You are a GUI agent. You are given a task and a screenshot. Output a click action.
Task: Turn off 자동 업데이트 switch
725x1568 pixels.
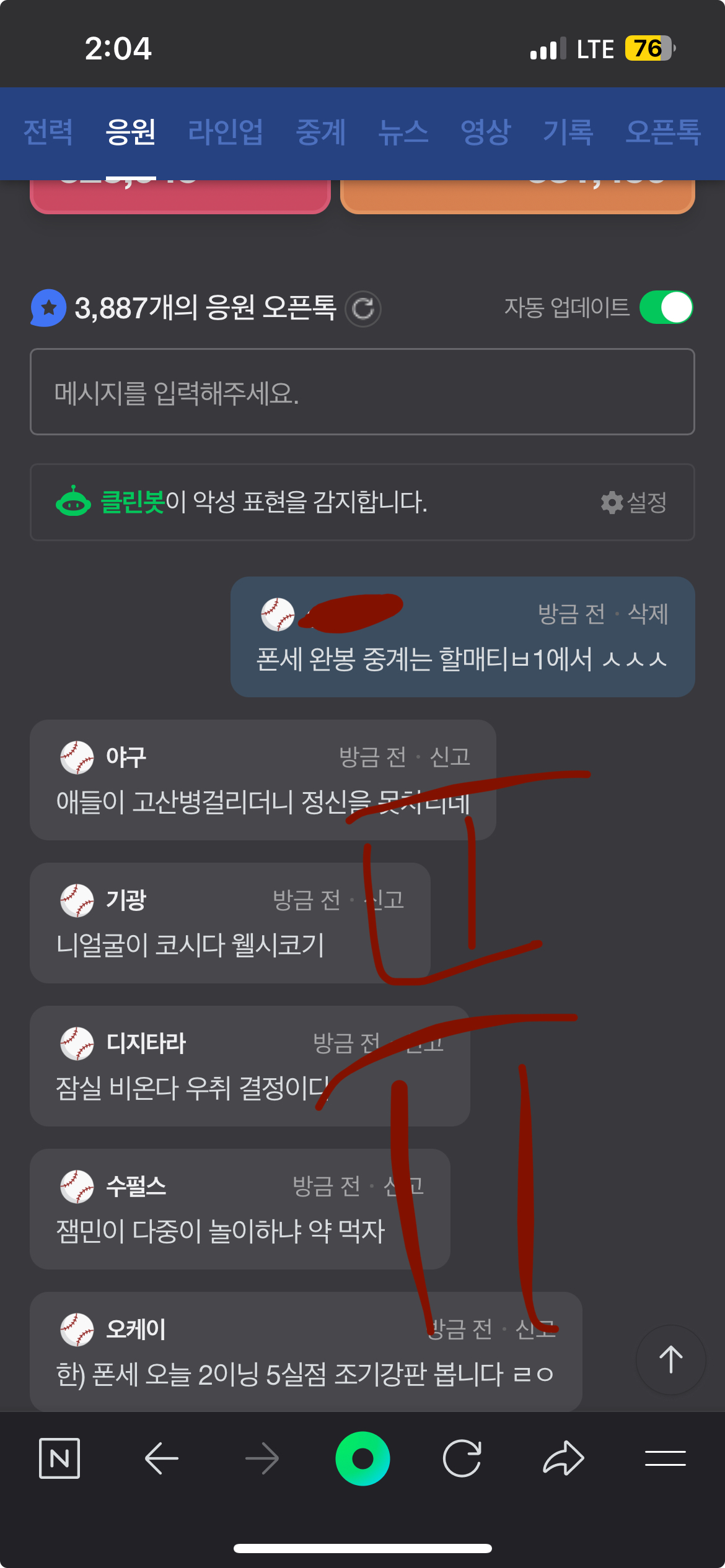tap(666, 308)
